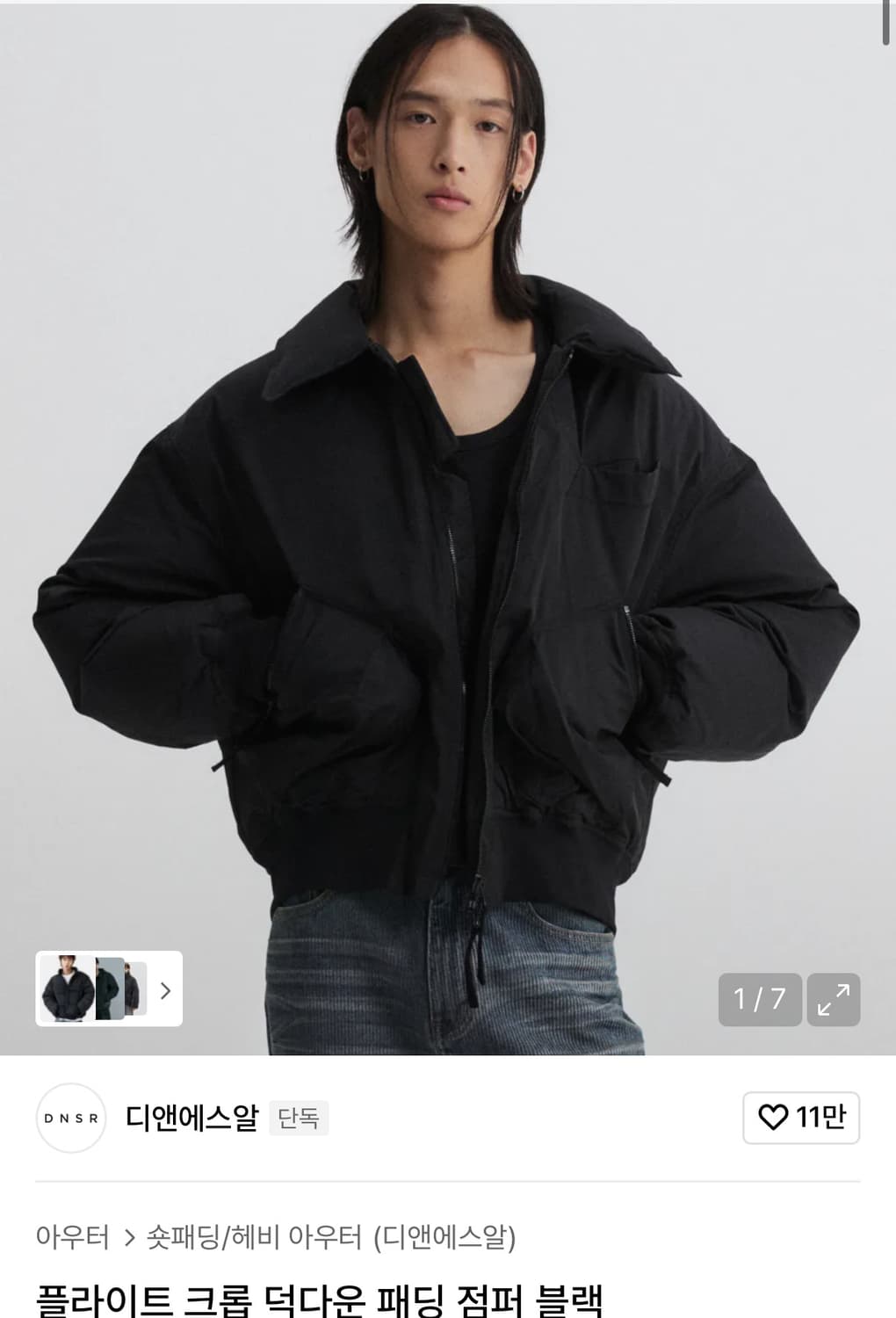896x1318 pixels.
Task: Like this product with heart button
Action: click(x=800, y=1118)
